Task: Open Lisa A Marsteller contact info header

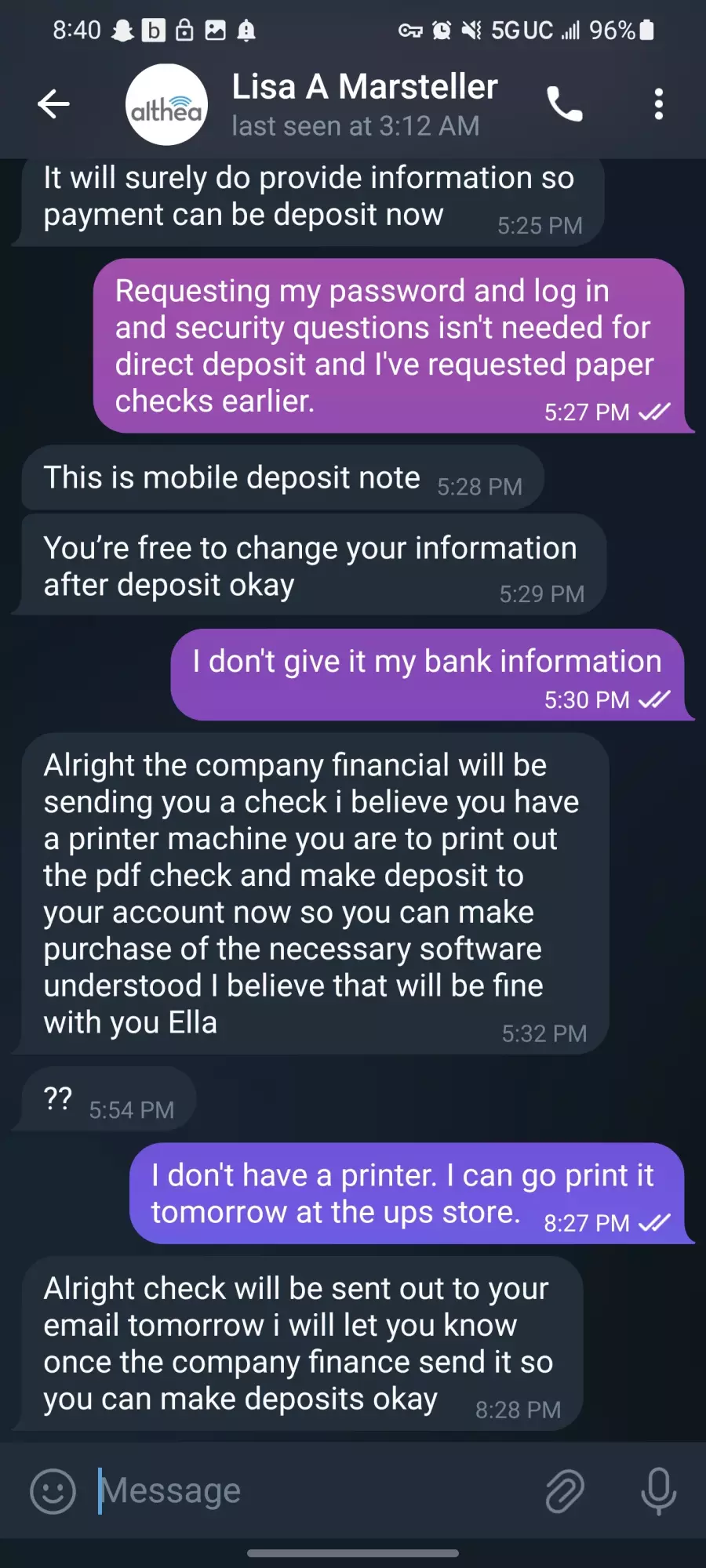Action: coord(365,104)
